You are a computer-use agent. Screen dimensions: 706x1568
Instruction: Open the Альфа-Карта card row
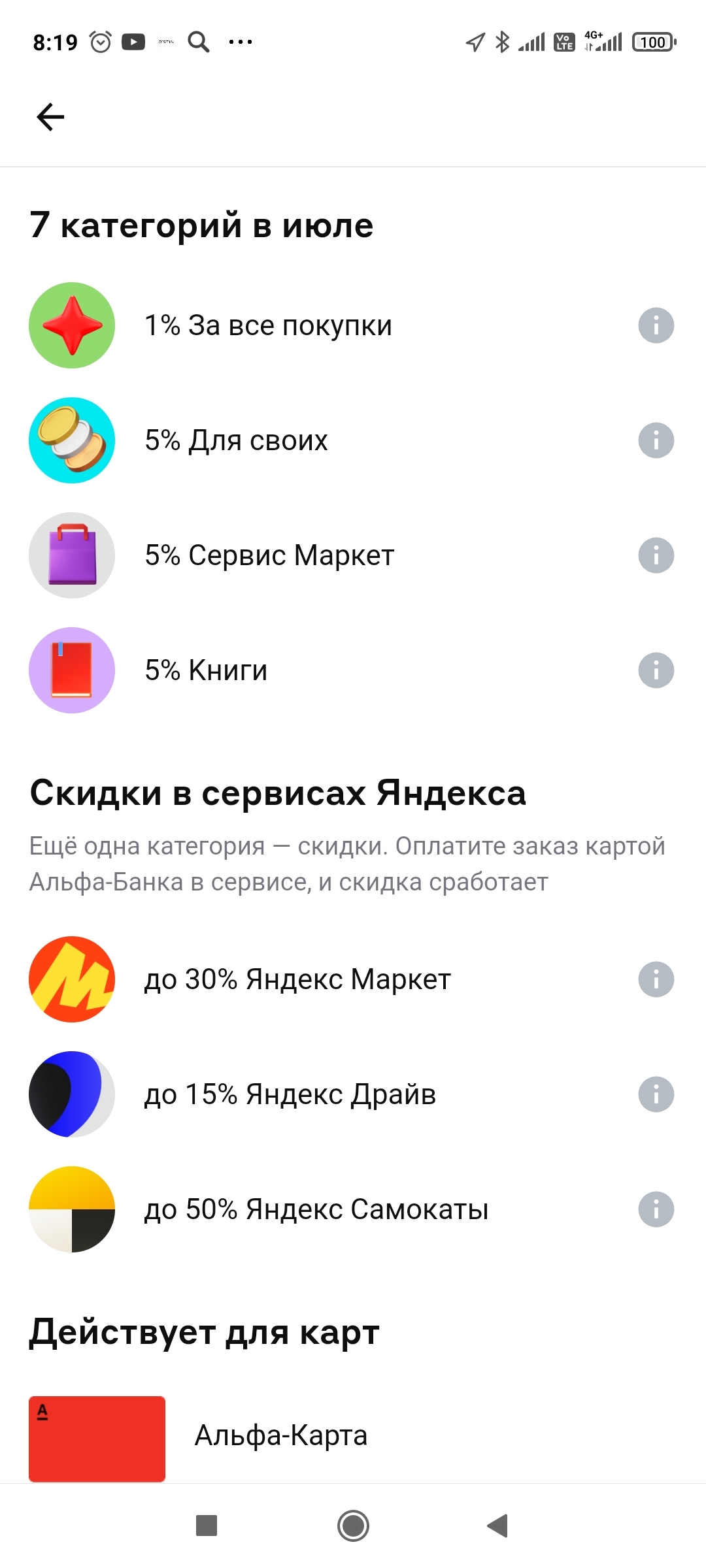coord(281,1436)
